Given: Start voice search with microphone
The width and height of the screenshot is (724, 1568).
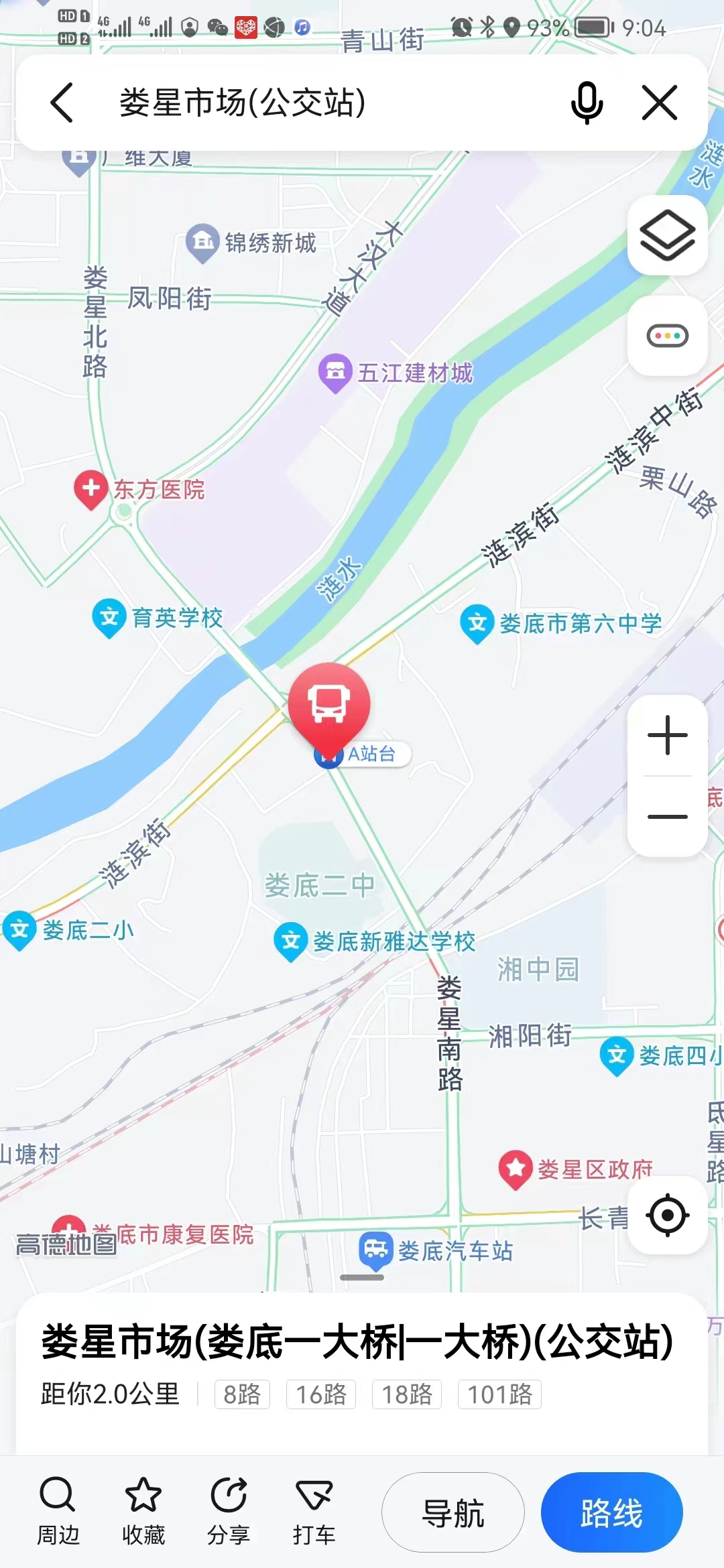Looking at the screenshot, I should pos(587,103).
